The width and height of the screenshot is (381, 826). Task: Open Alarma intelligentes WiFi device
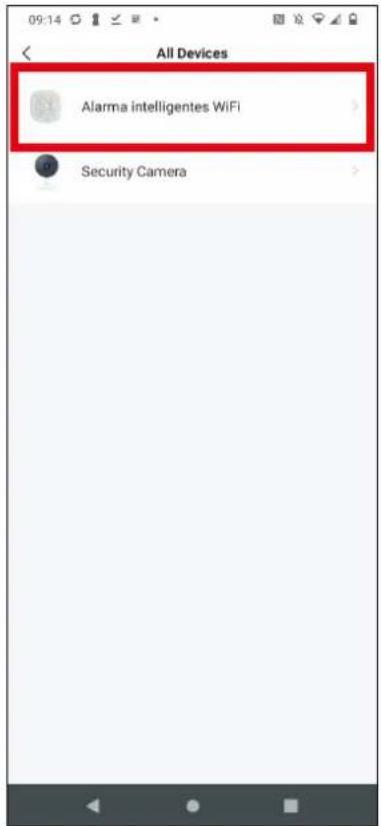(191, 107)
